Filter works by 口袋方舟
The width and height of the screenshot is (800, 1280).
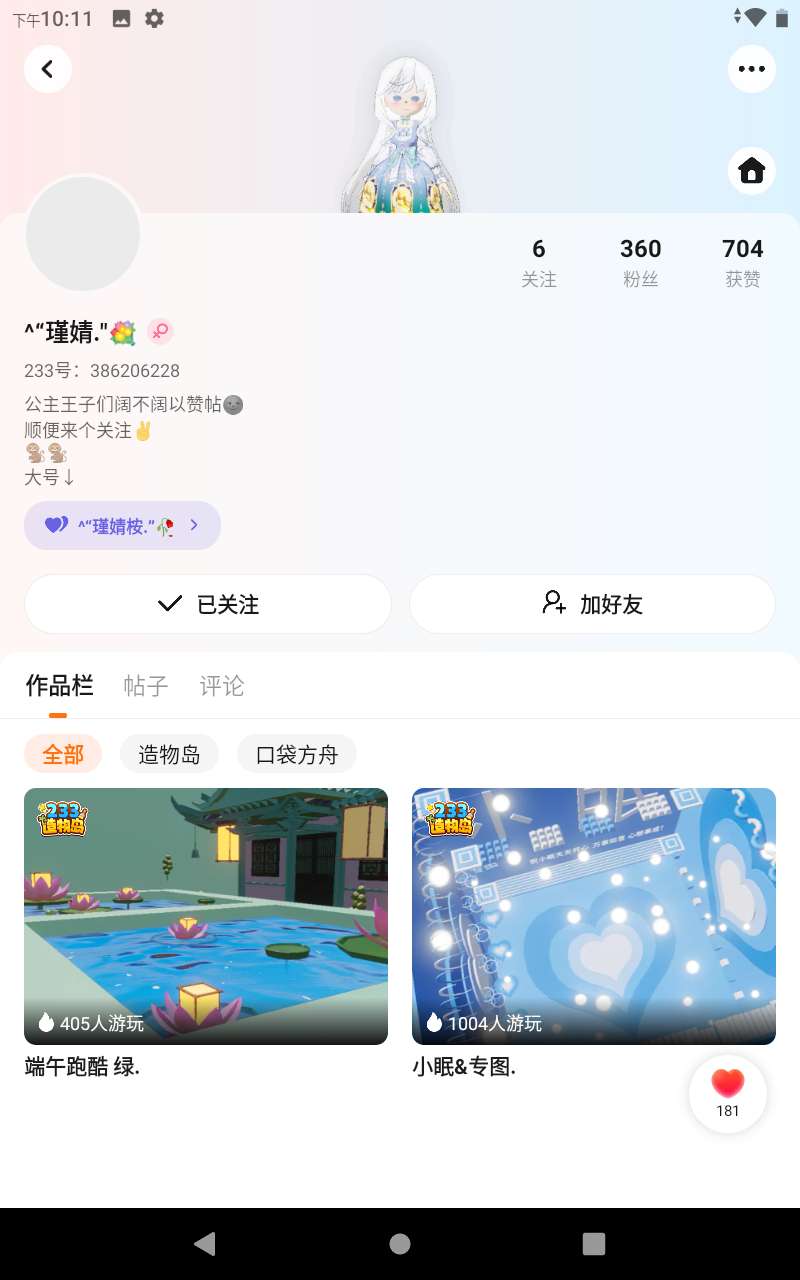point(297,754)
